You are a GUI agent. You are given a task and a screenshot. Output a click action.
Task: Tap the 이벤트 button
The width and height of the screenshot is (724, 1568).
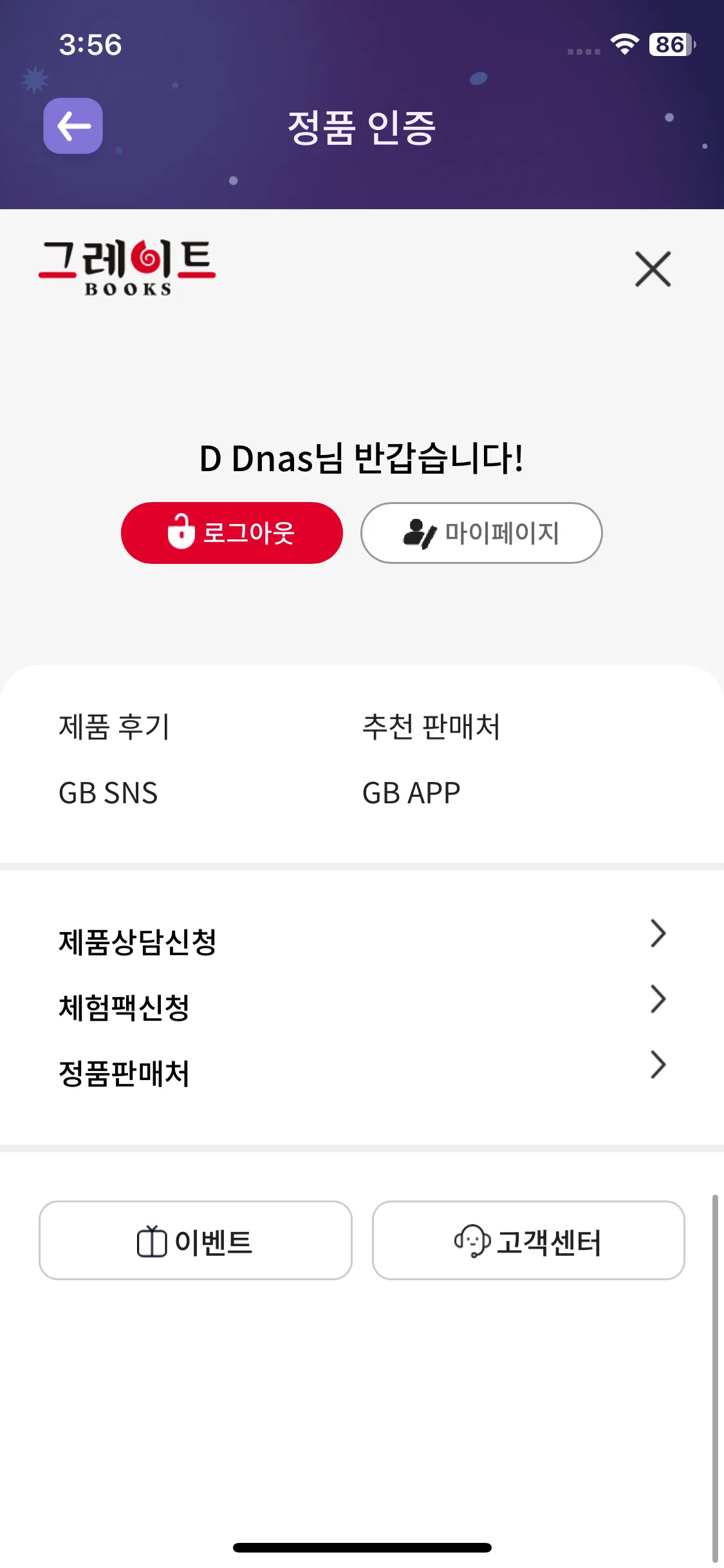point(195,1240)
